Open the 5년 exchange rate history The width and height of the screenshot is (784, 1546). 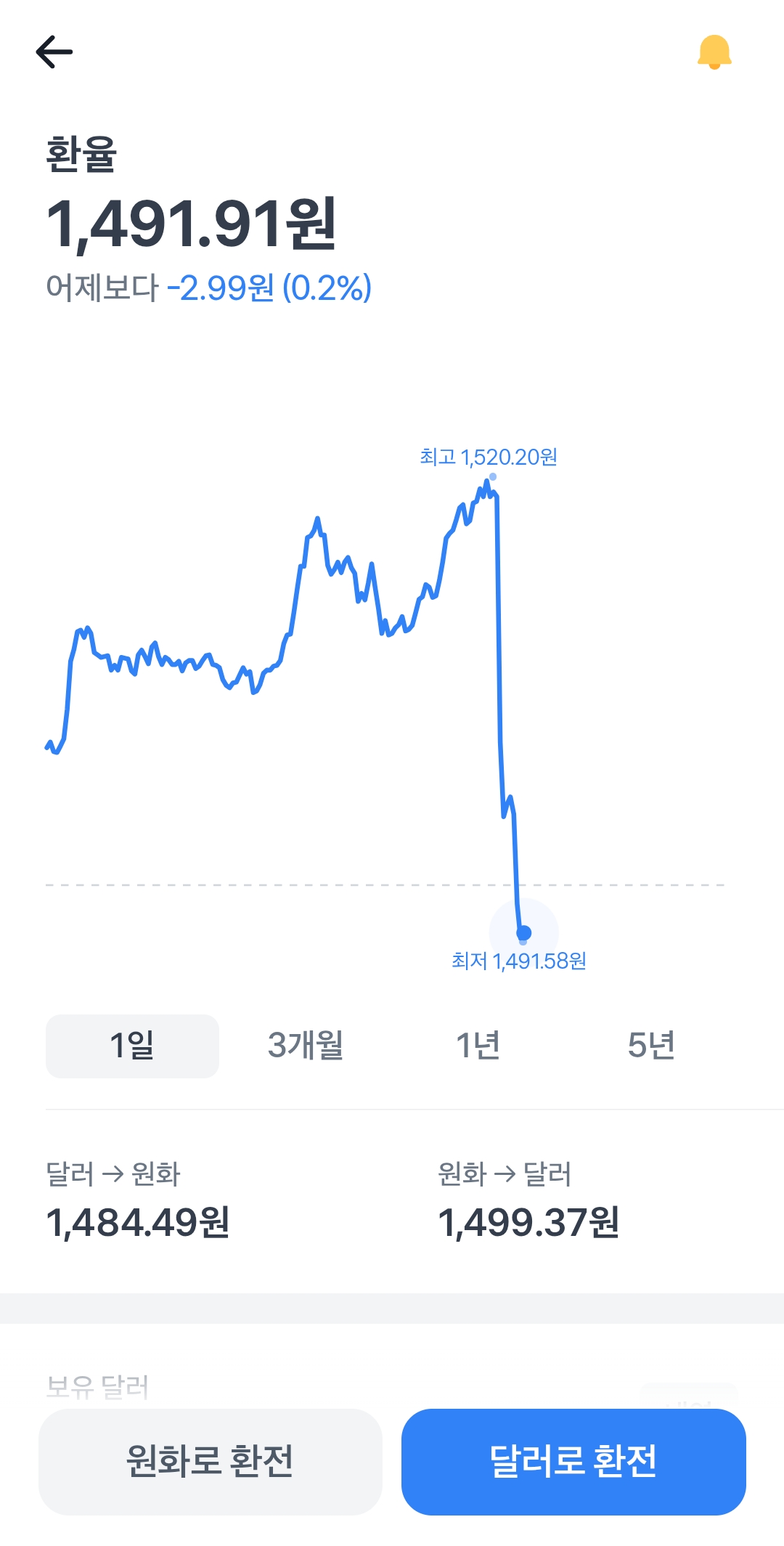coord(652,1046)
